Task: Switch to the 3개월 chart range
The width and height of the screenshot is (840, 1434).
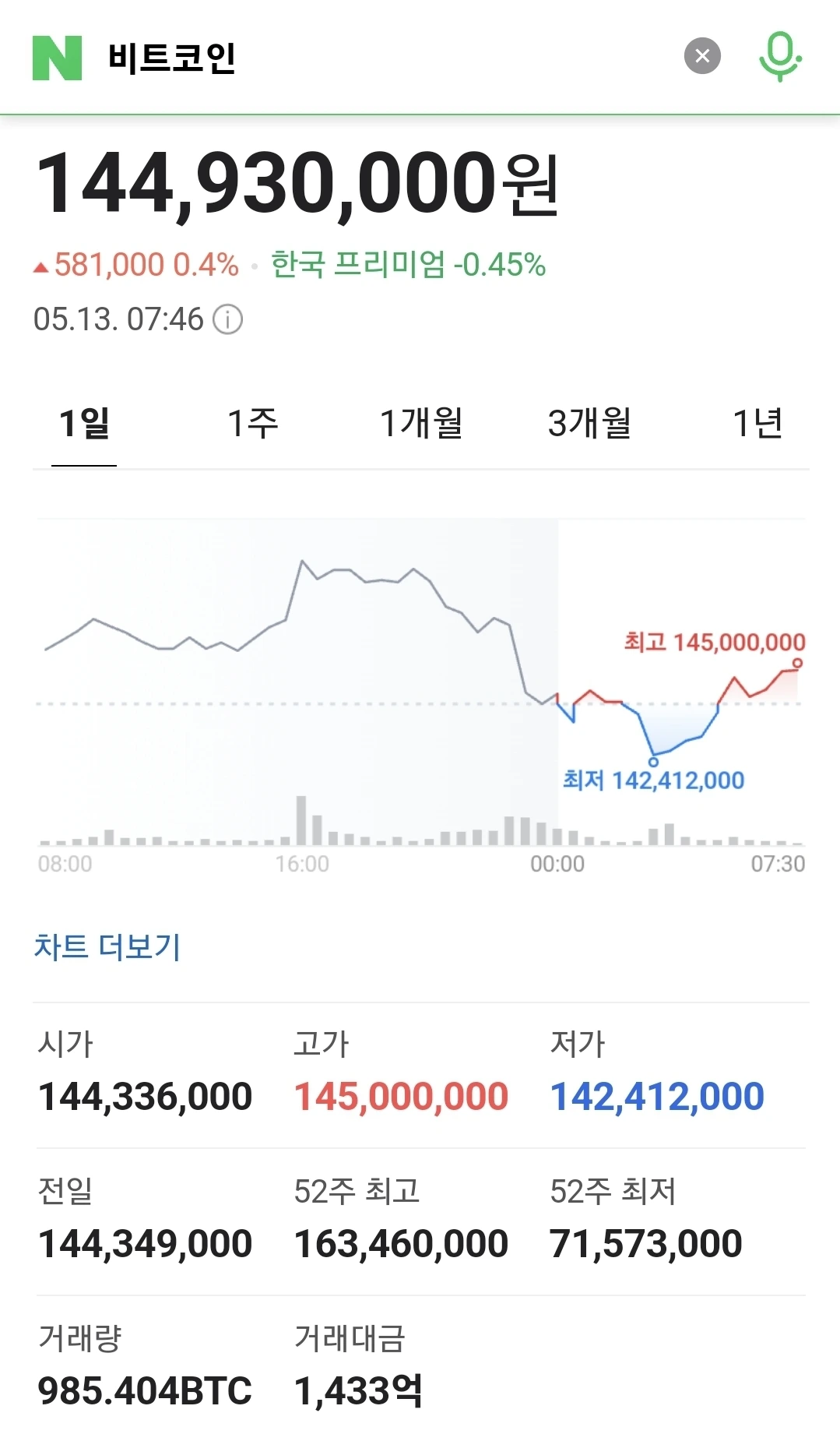Action: pyautogui.click(x=589, y=424)
